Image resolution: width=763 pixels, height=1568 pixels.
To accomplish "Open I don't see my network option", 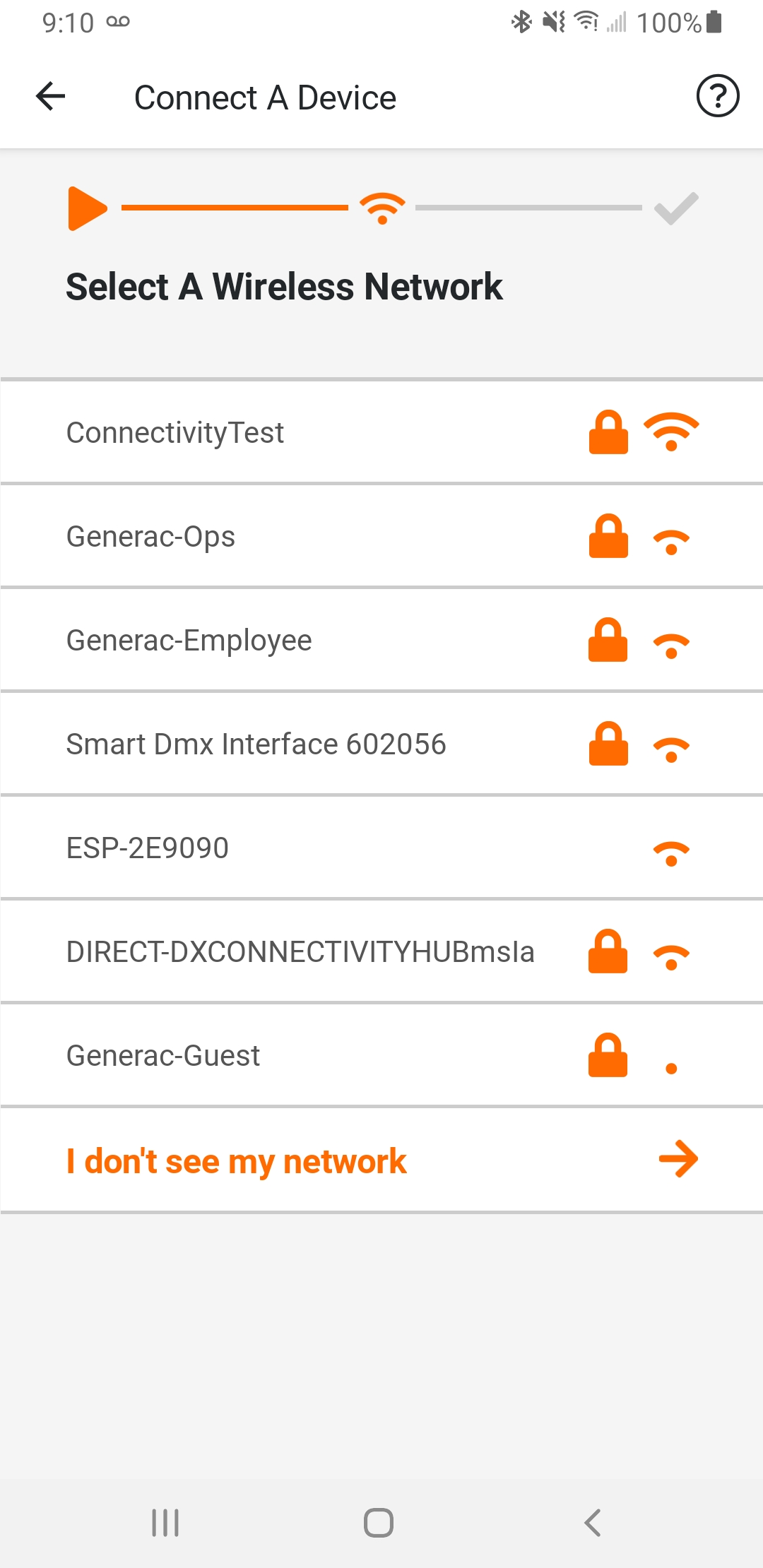I will (x=235, y=1159).
